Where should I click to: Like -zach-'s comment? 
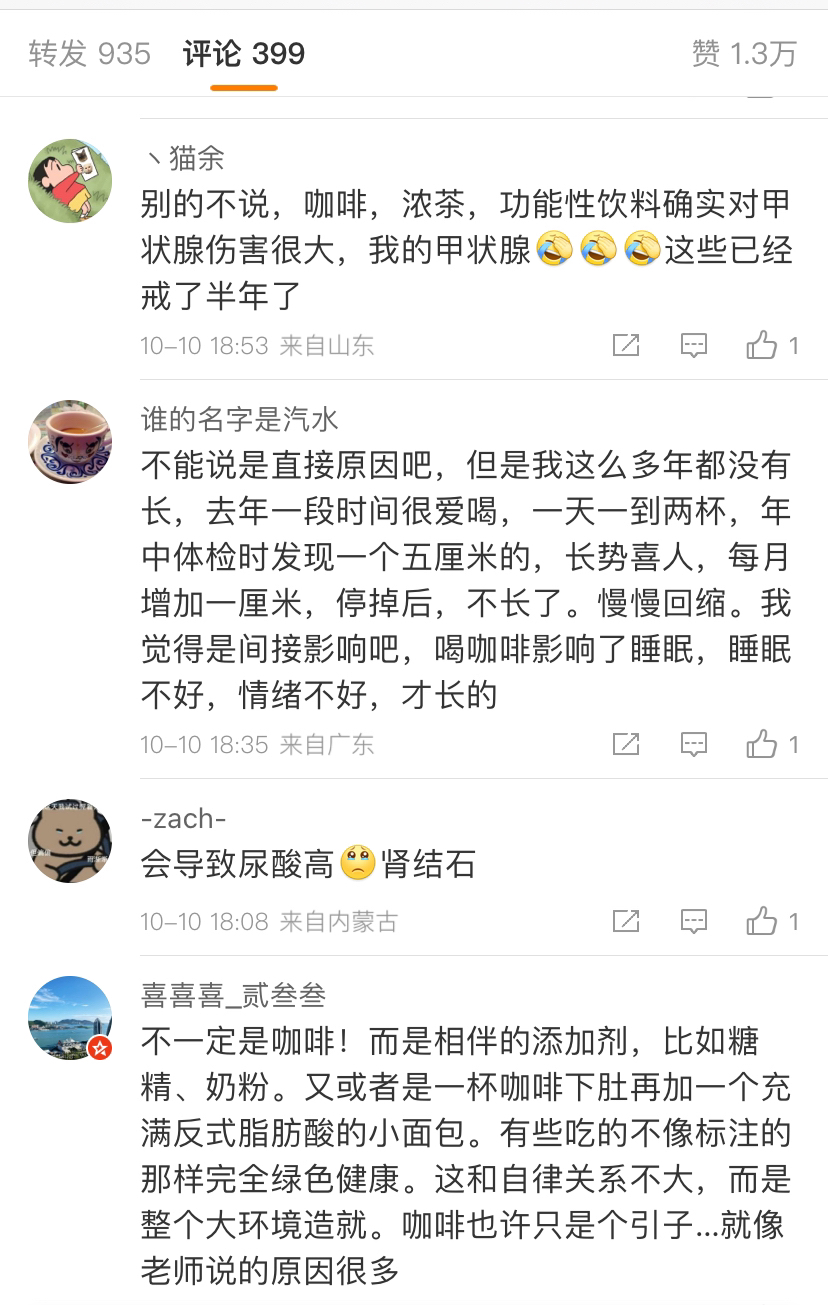[x=763, y=921]
